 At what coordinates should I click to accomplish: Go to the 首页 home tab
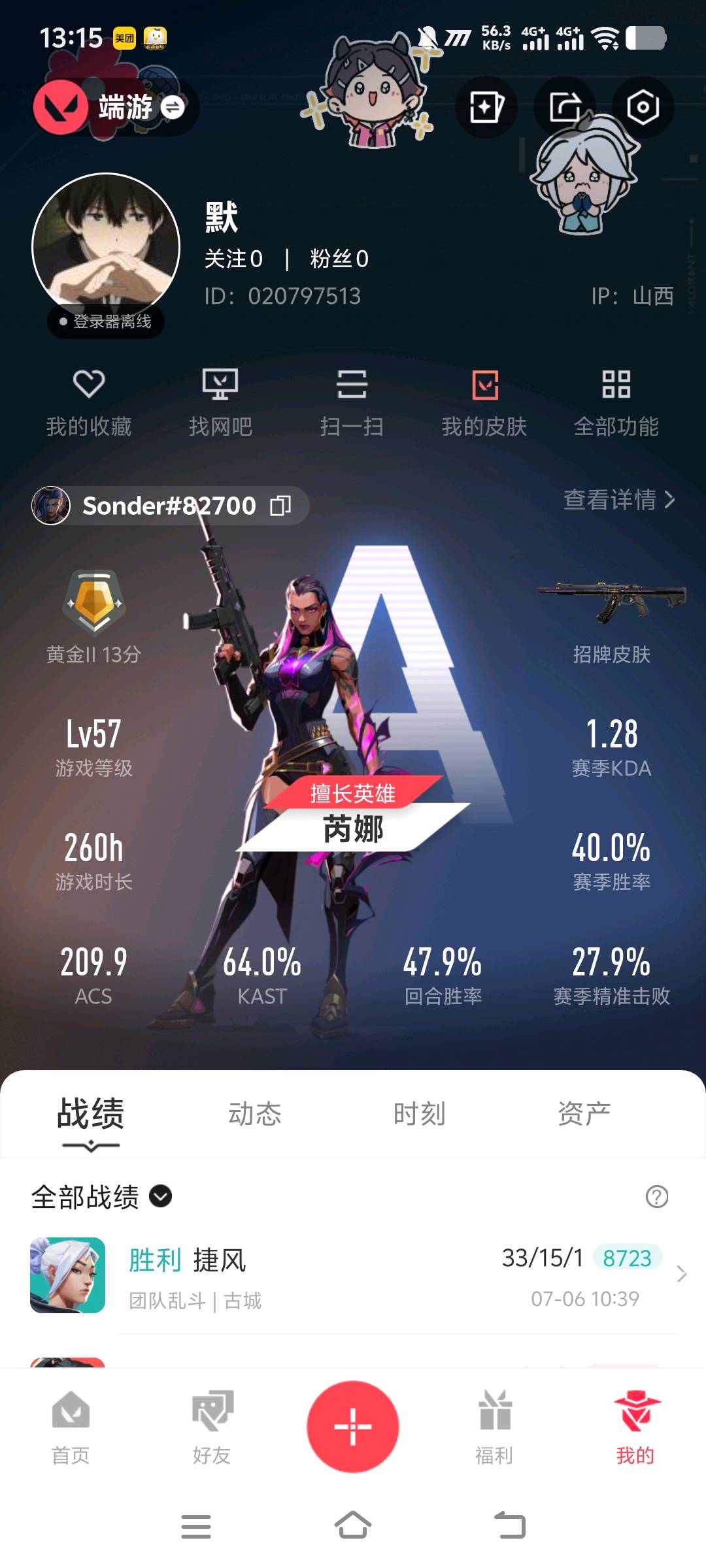point(71,1428)
